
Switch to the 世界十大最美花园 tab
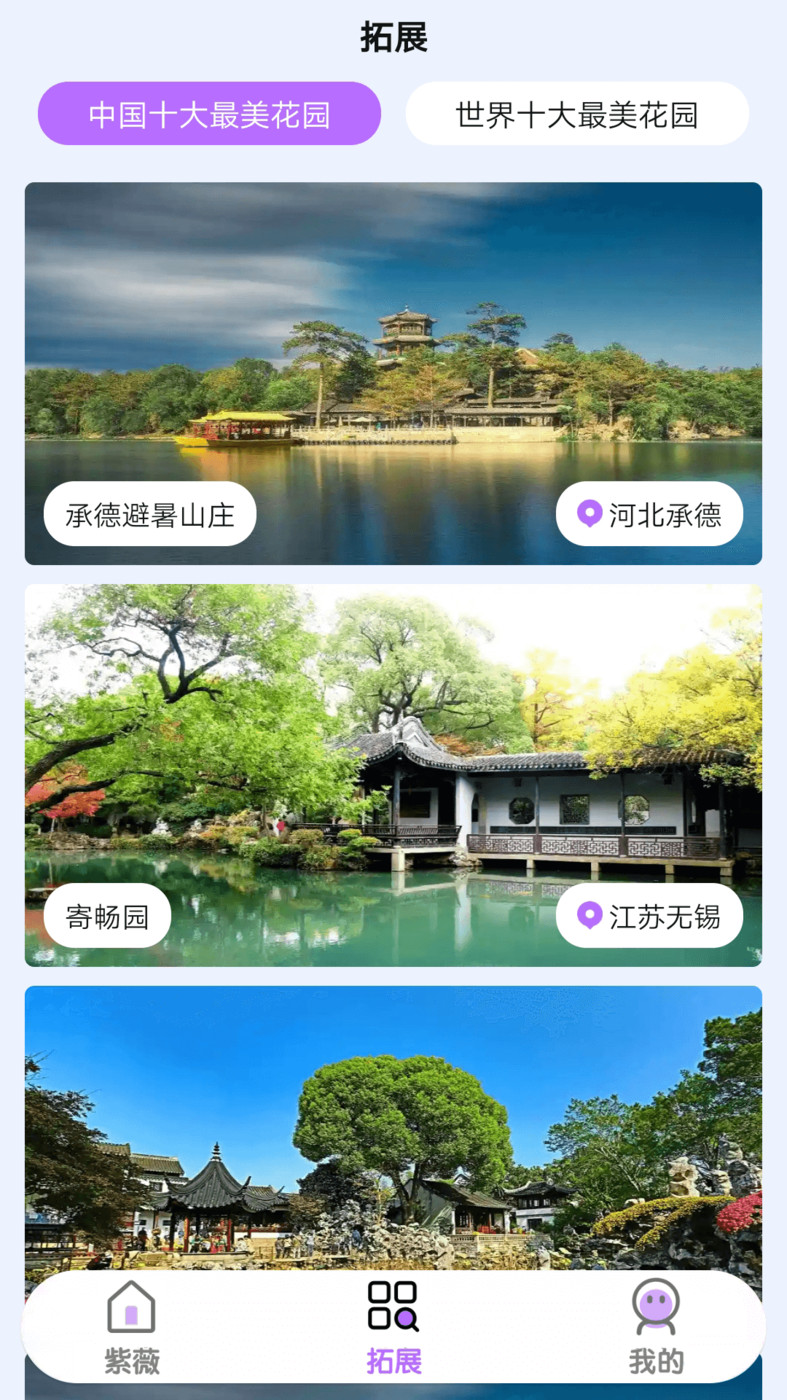tap(577, 114)
